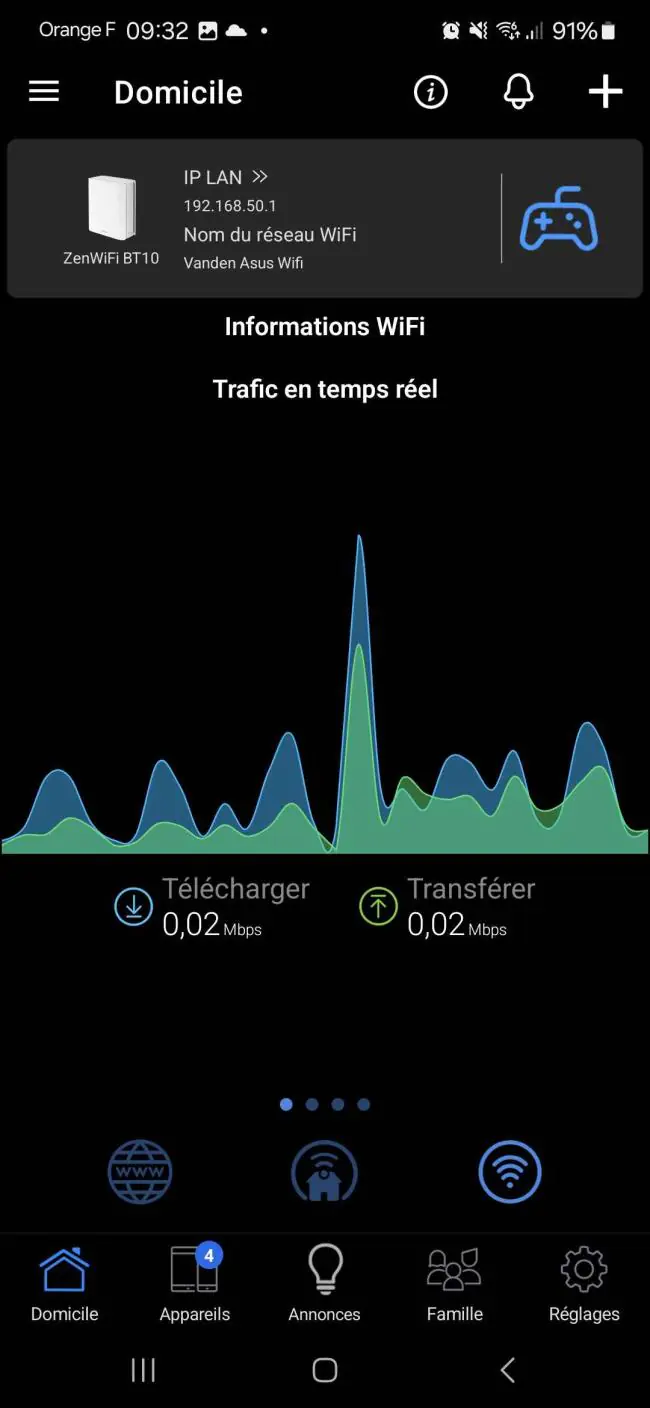Viewport: 650px width, 1408px height.
Task: Switch to the Famille tab
Action: 455,1284
